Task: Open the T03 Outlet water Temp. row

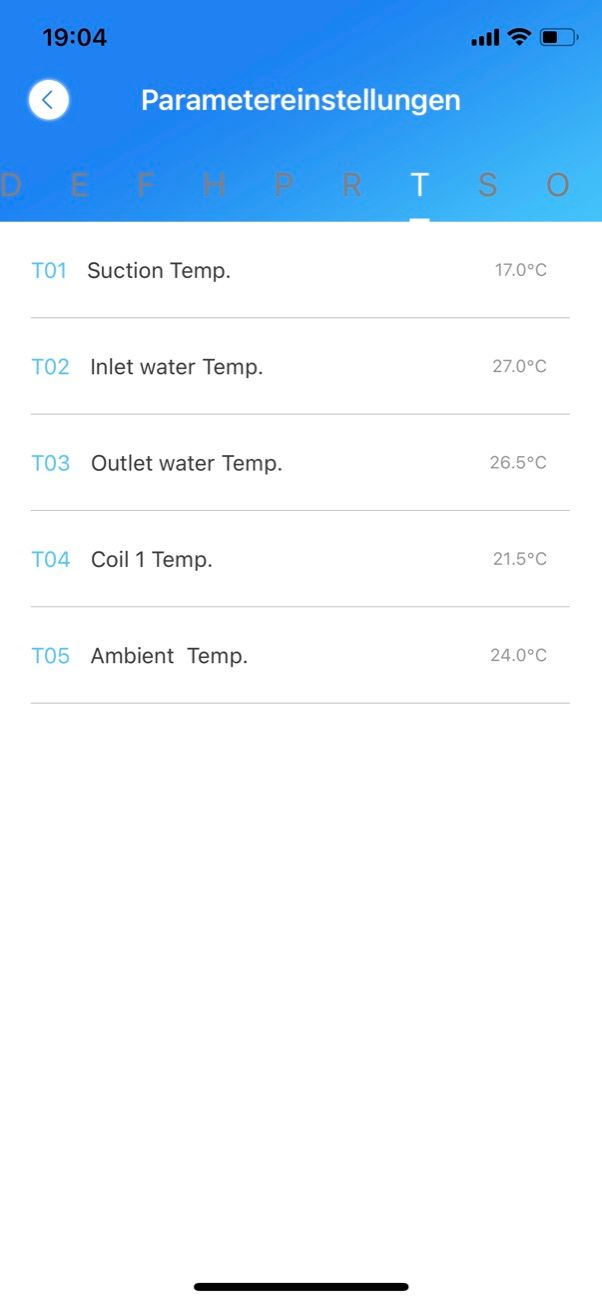Action: 300,463
